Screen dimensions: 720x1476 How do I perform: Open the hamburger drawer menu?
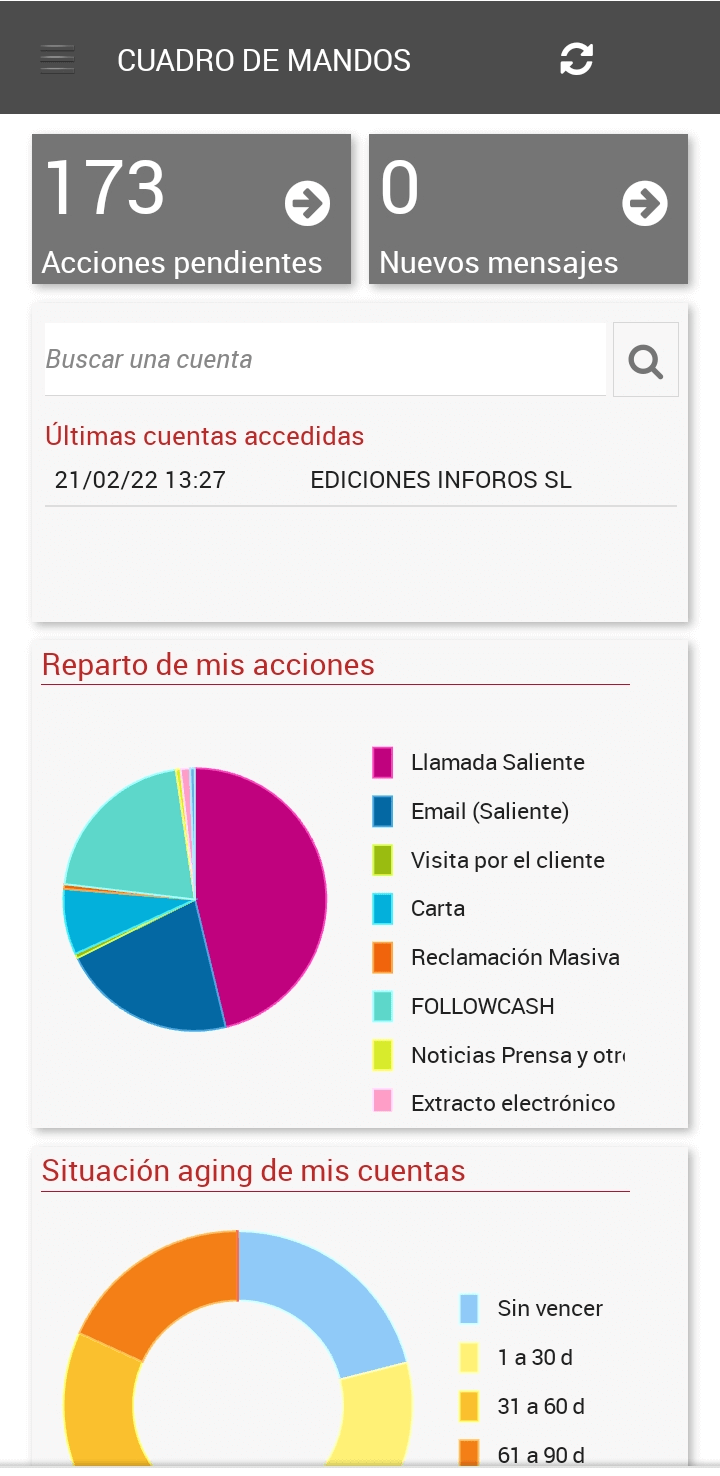57,60
